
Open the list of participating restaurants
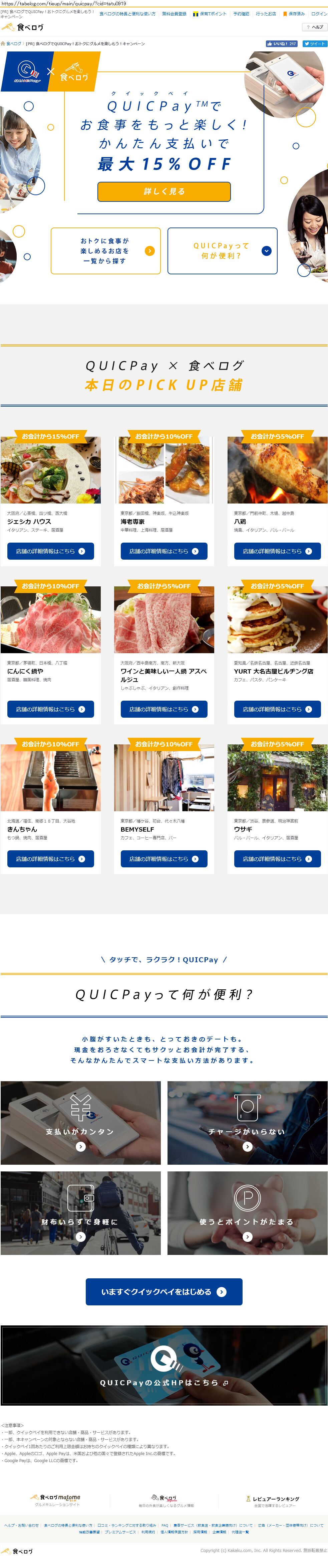pyautogui.click(x=106, y=251)
